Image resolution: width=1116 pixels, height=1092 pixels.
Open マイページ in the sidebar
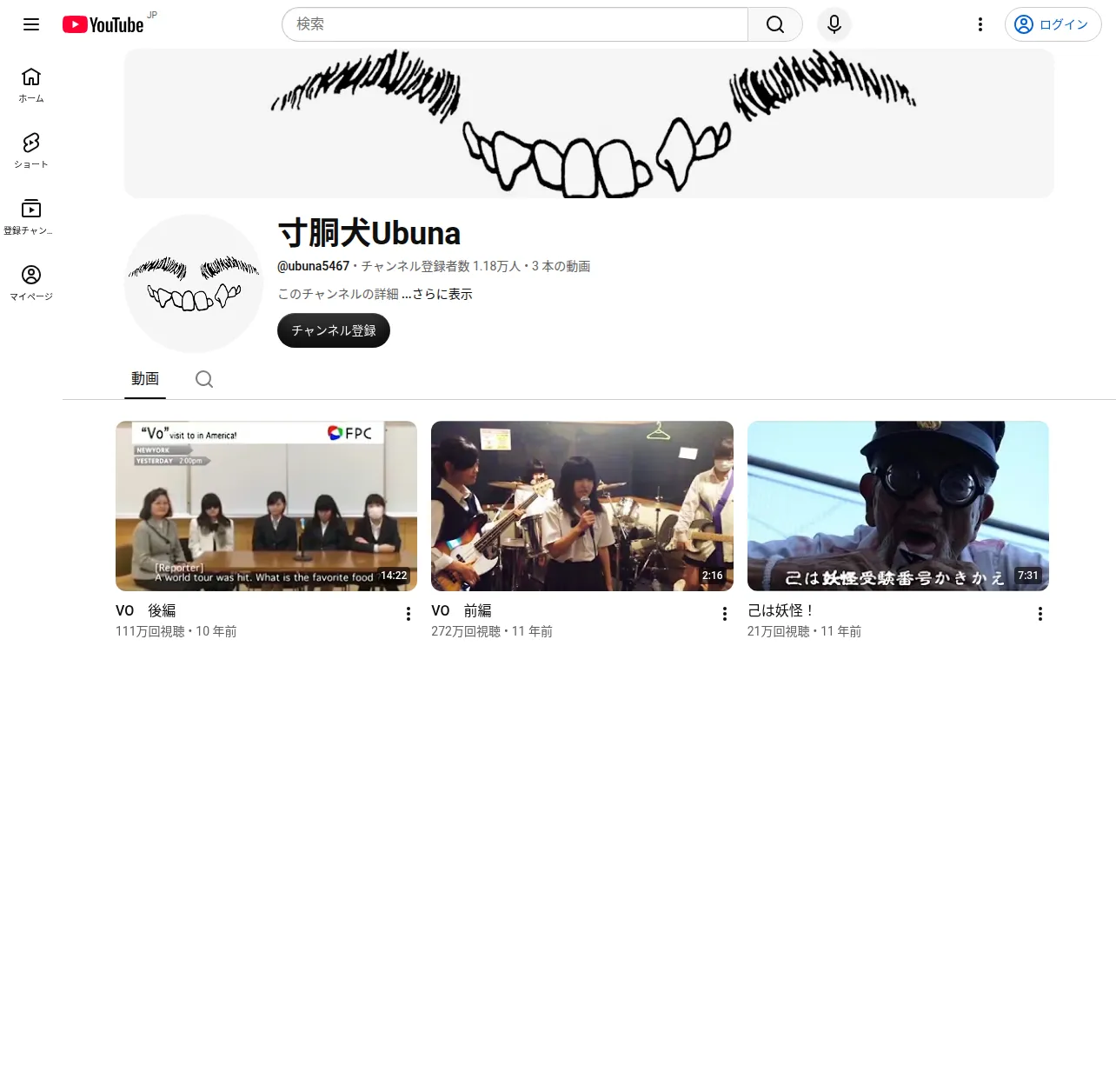pos(31,283)
